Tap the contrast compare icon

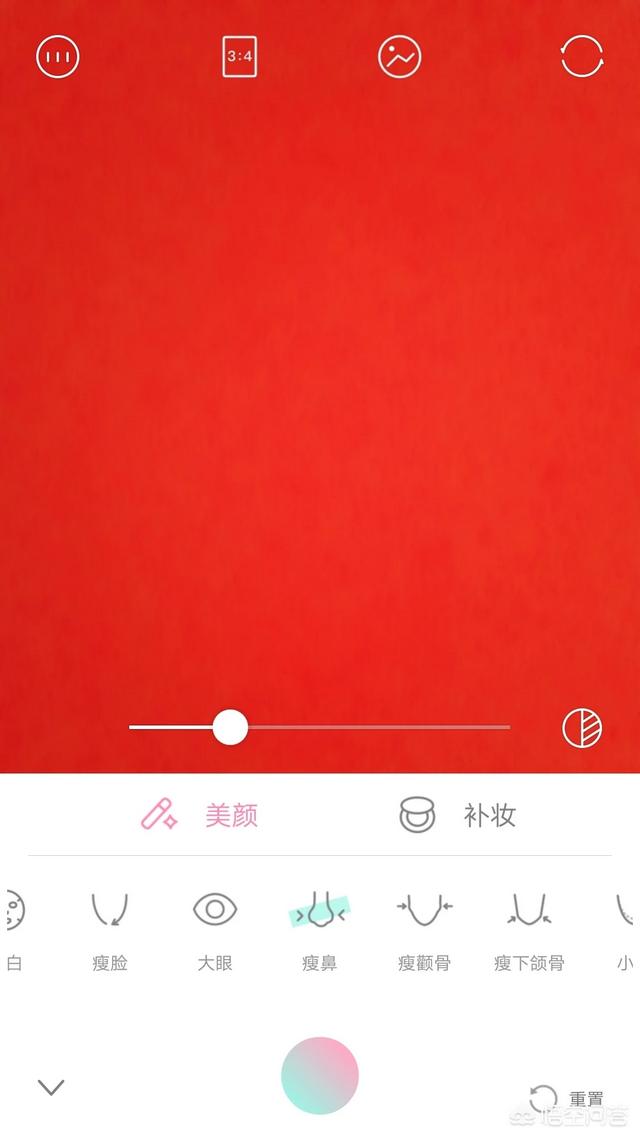pyautogui.click(x=582, y=728)
